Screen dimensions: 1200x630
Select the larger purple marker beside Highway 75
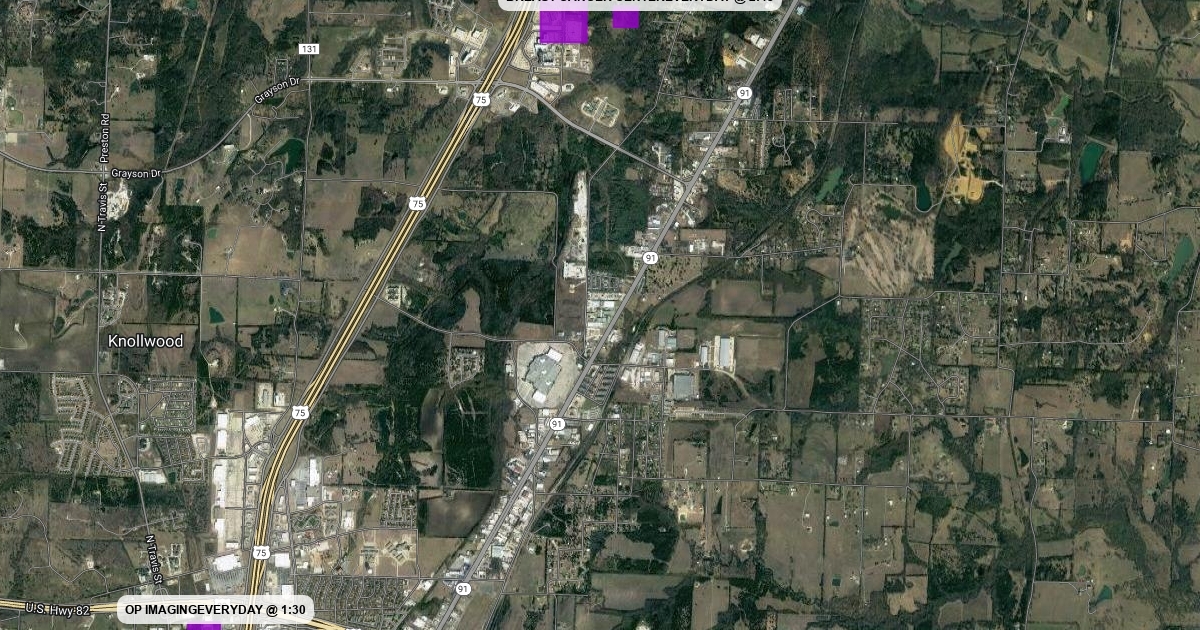coord(564,26)
